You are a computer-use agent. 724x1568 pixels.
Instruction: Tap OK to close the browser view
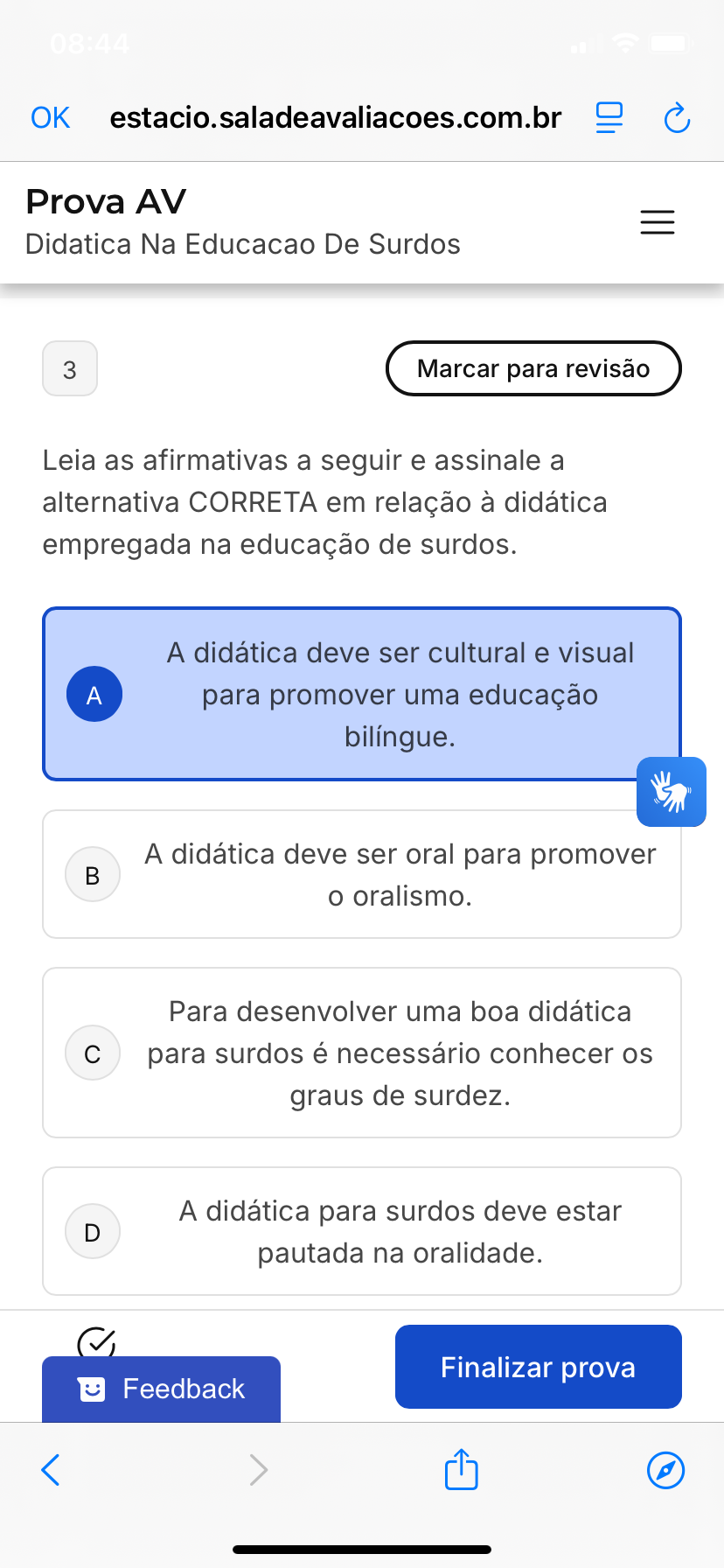coord(50,117)
